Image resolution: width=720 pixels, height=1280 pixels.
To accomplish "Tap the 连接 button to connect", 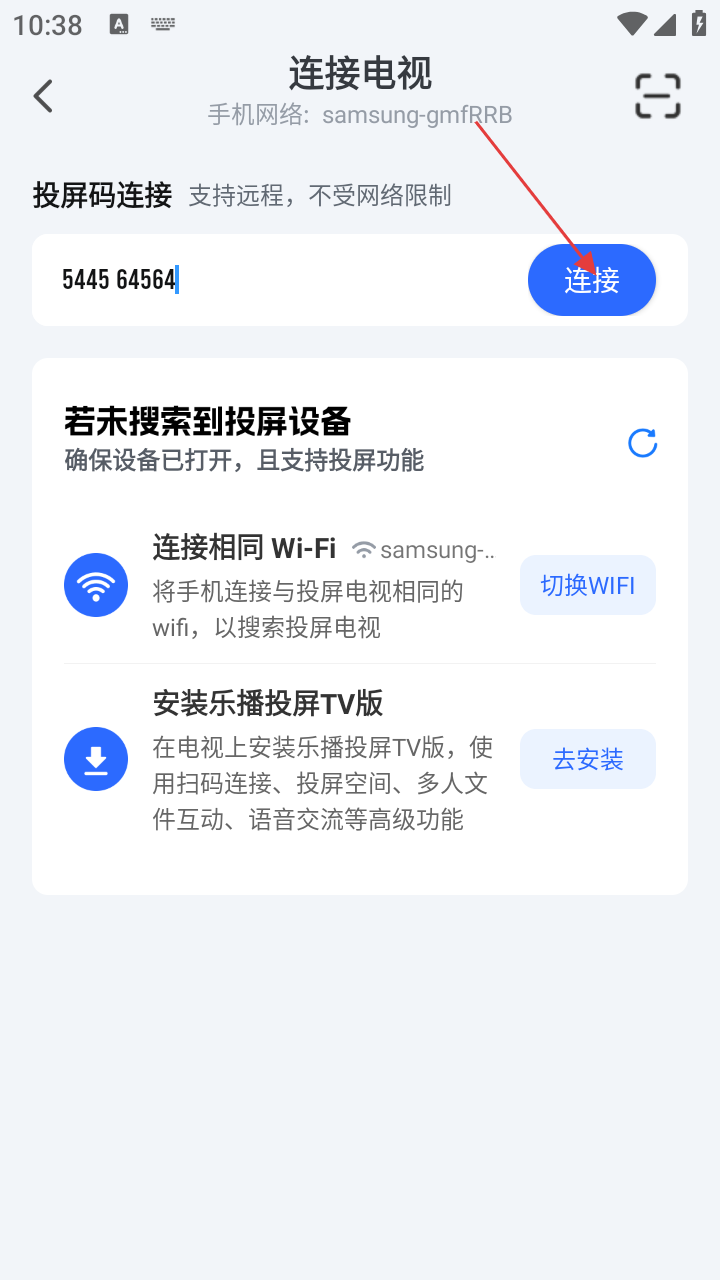I will [x=591, y=280].
